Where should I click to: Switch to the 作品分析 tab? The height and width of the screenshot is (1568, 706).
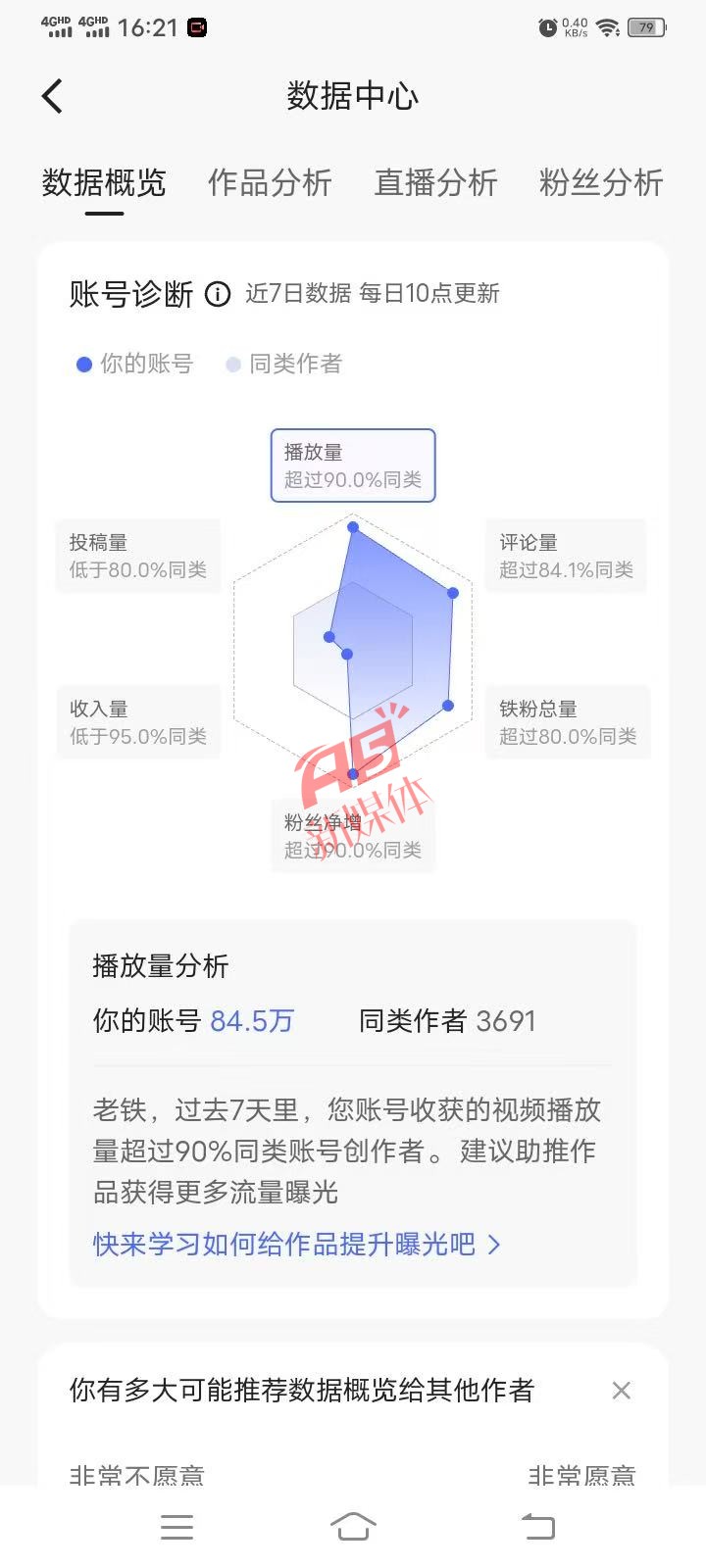270,182
